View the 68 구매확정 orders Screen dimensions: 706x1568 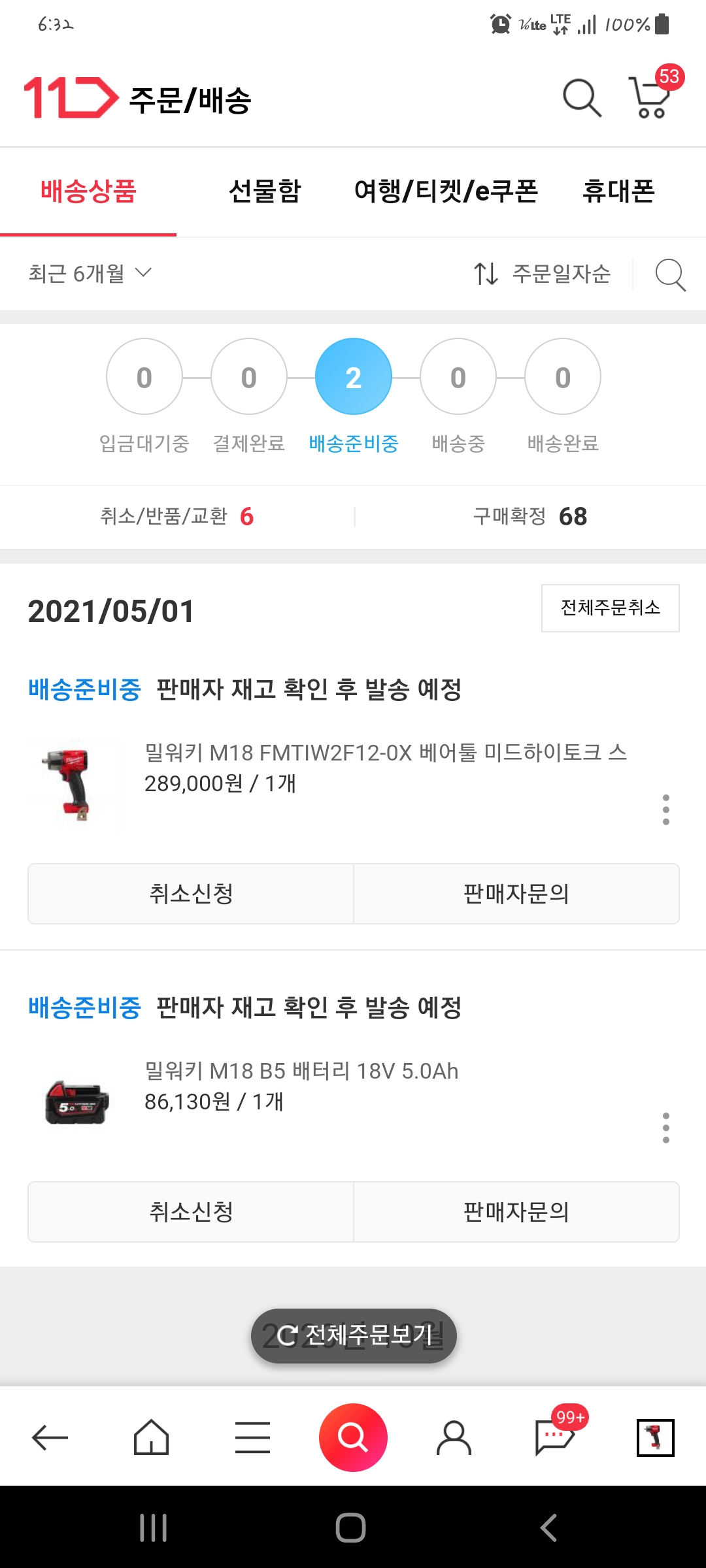[x=529, y=517]
